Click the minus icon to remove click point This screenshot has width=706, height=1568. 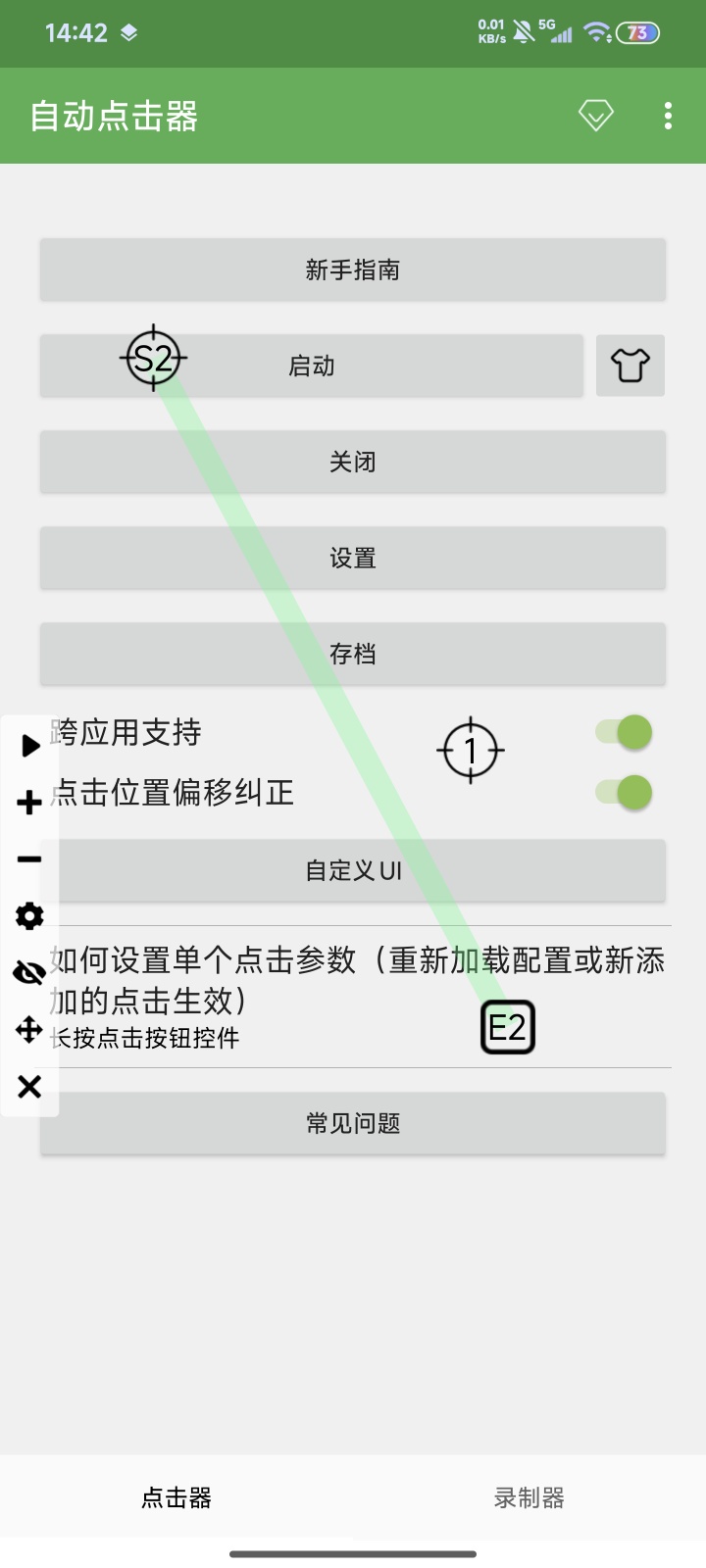(x=29, y=858)
